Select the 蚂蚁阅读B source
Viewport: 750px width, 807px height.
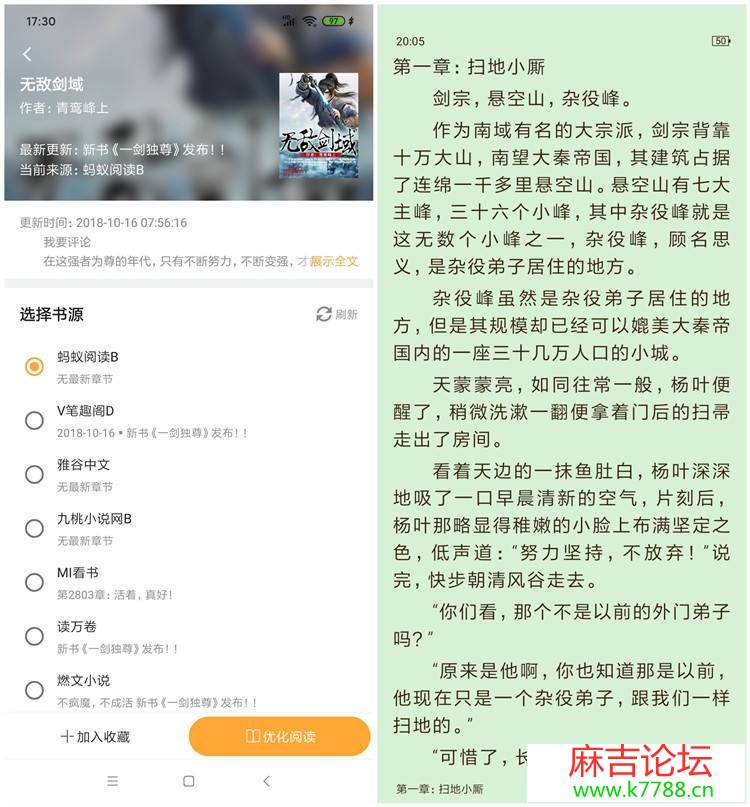click(34, 366)
